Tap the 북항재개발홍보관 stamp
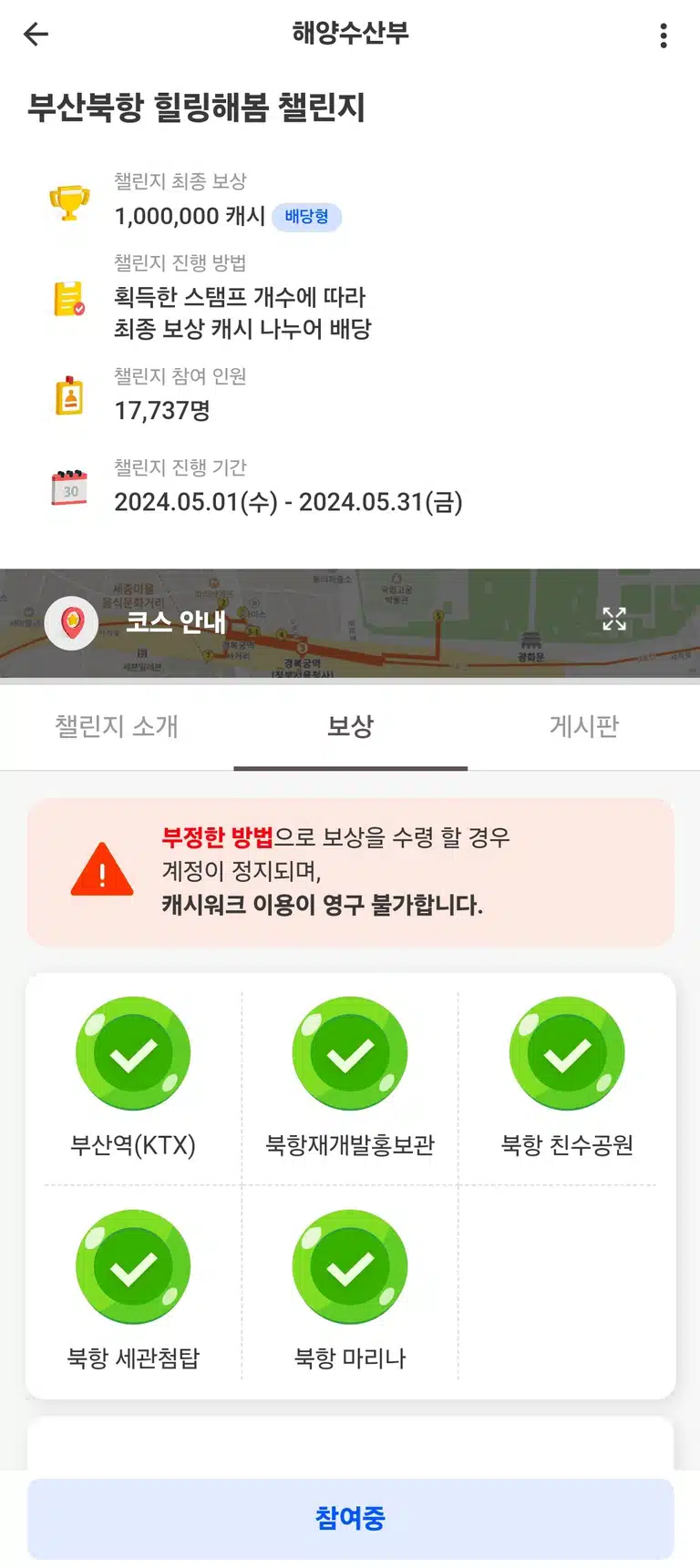 [350, 1078]
